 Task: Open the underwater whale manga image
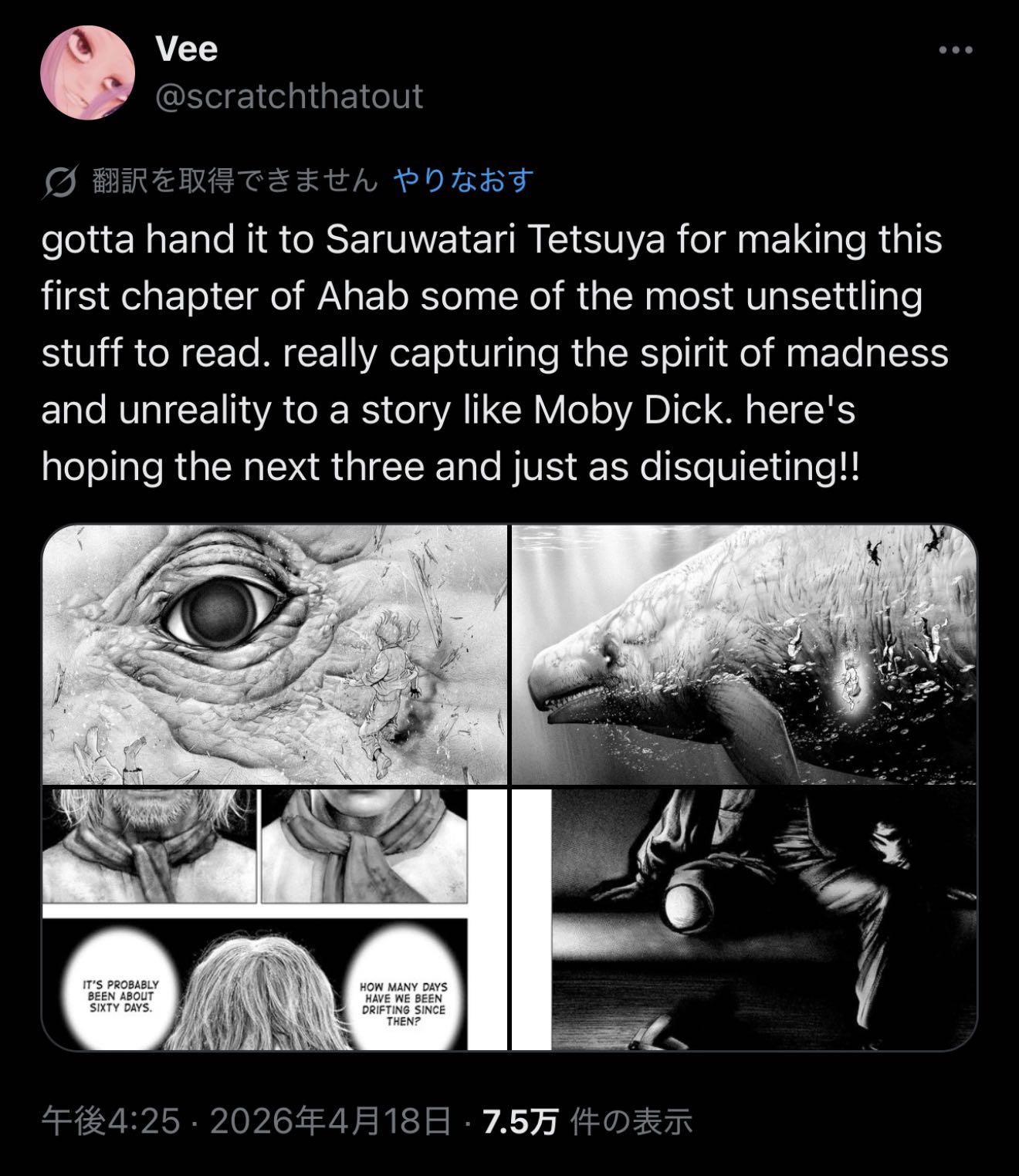click(x=744, y=654)
